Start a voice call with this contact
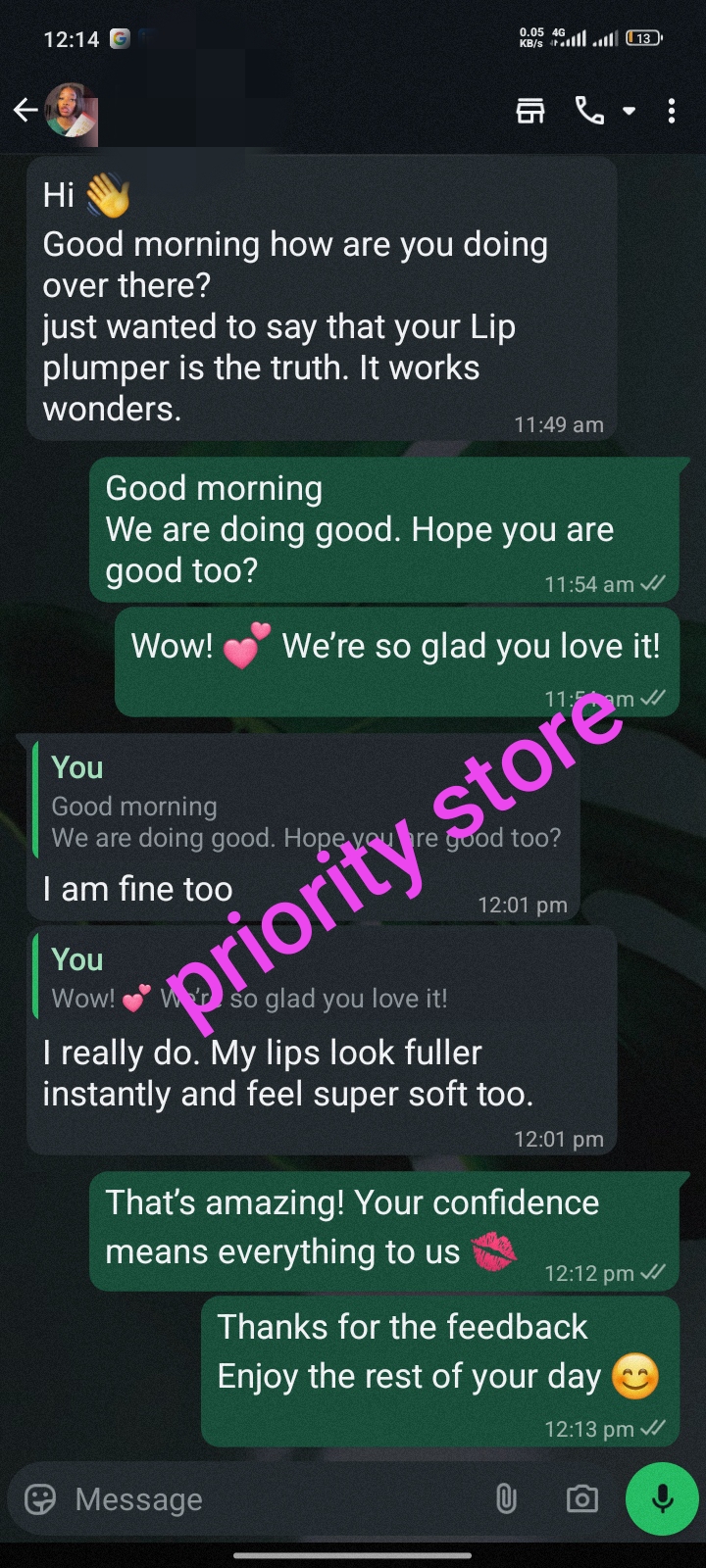Viewport: 706px width, 1568px height. click(x=589, y=111)
